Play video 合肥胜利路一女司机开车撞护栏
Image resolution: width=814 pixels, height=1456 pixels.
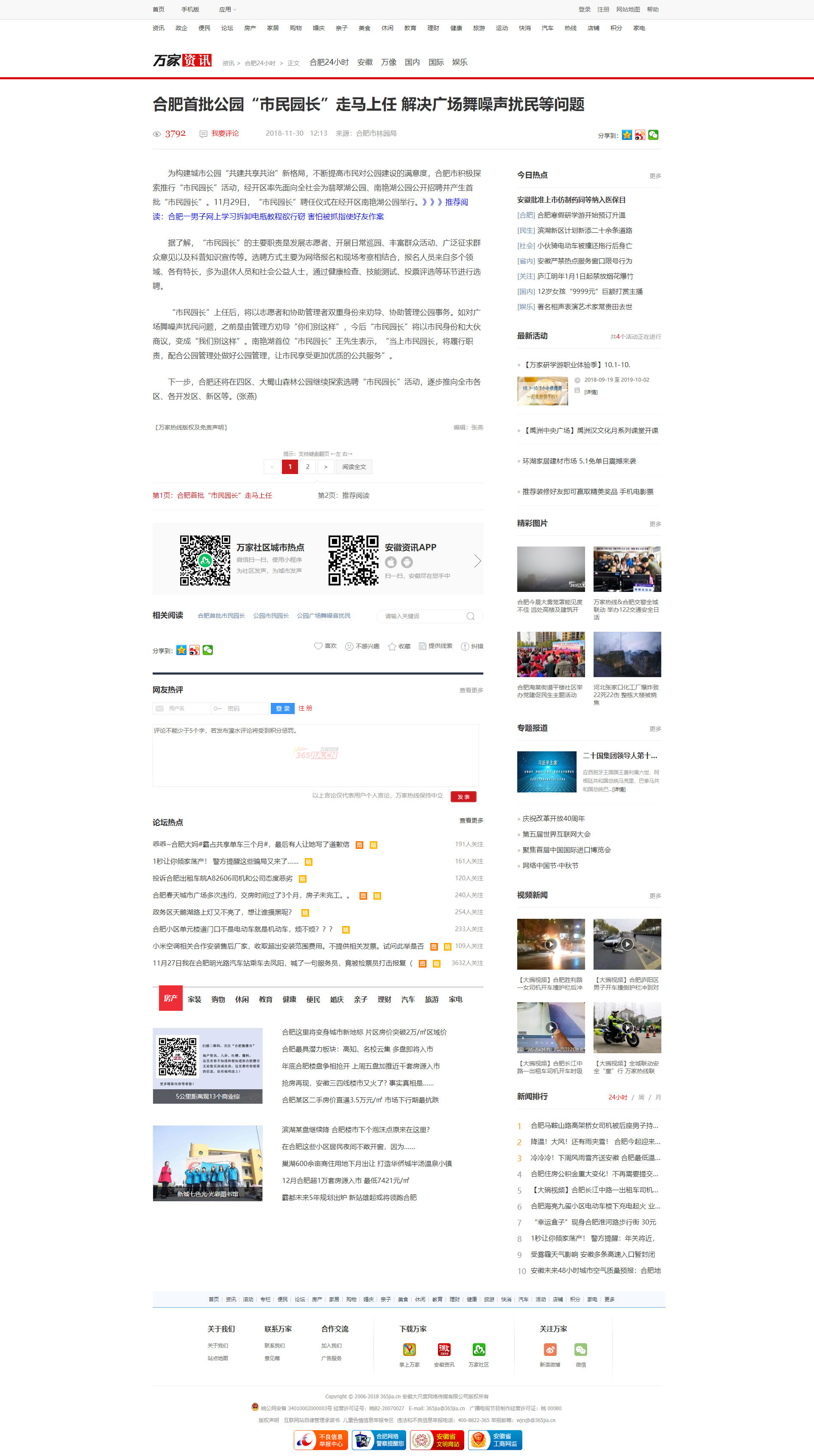551,943
